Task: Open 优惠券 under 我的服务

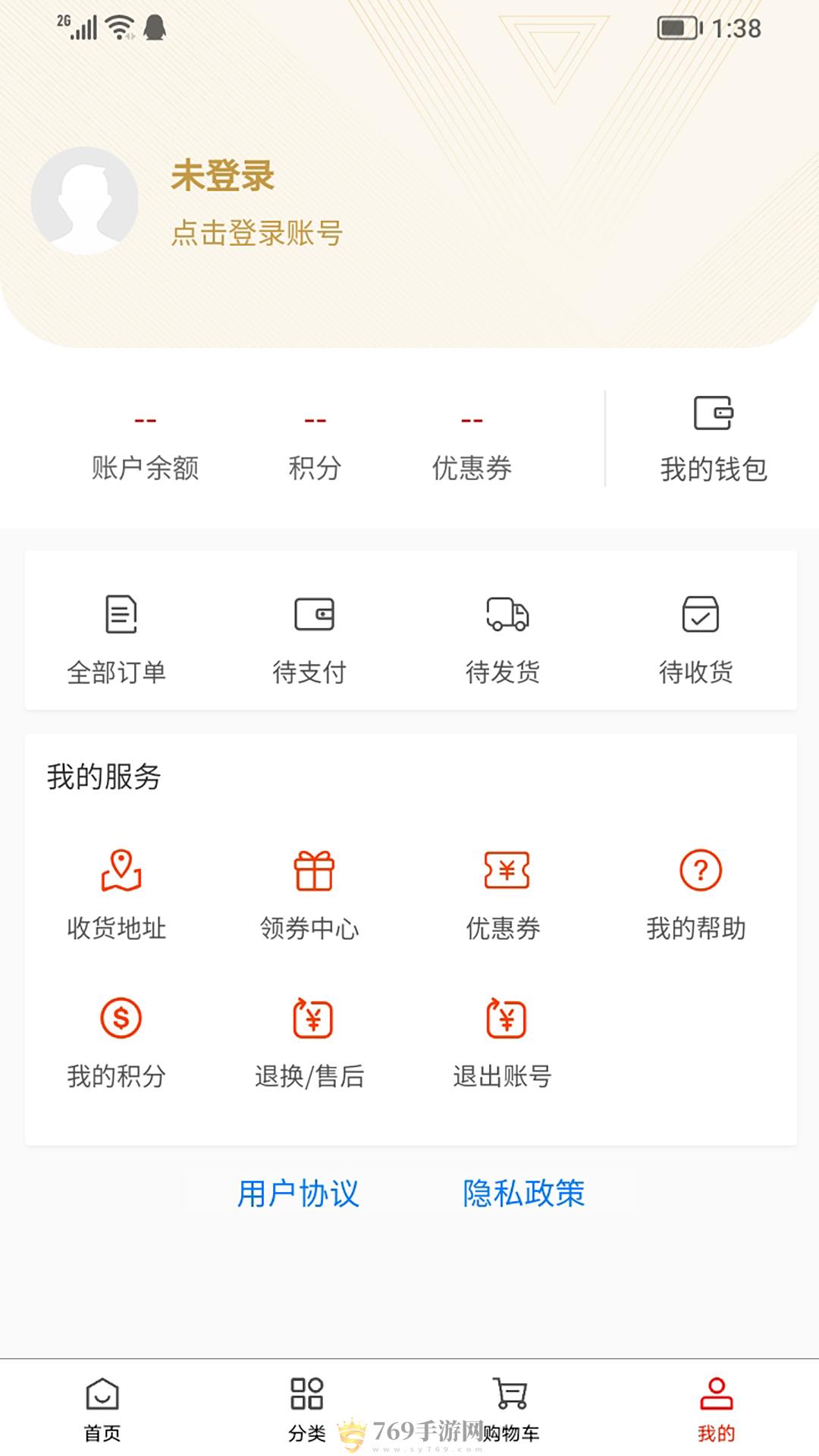Action: tap(503, 896)
